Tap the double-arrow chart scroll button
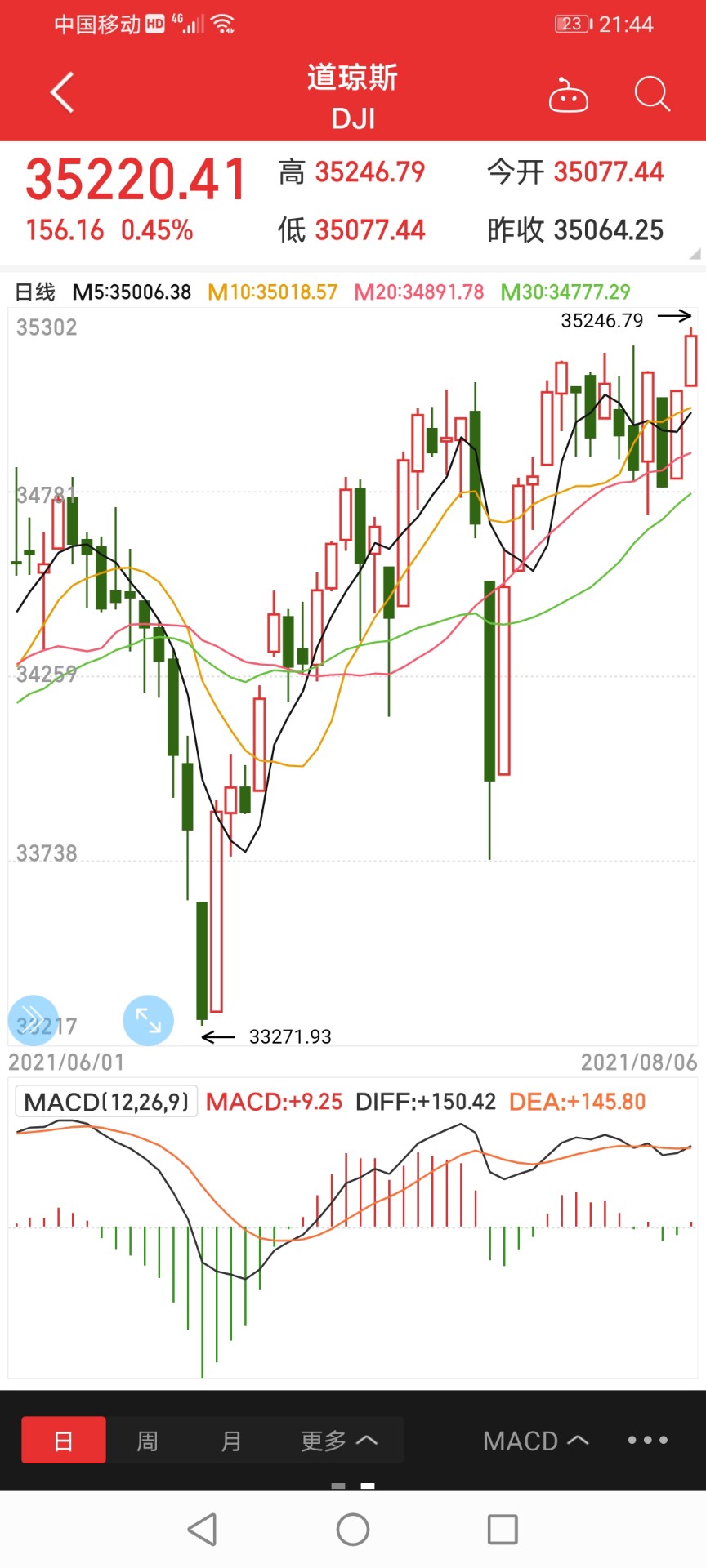706x1568 pixels. (33, 1020)
